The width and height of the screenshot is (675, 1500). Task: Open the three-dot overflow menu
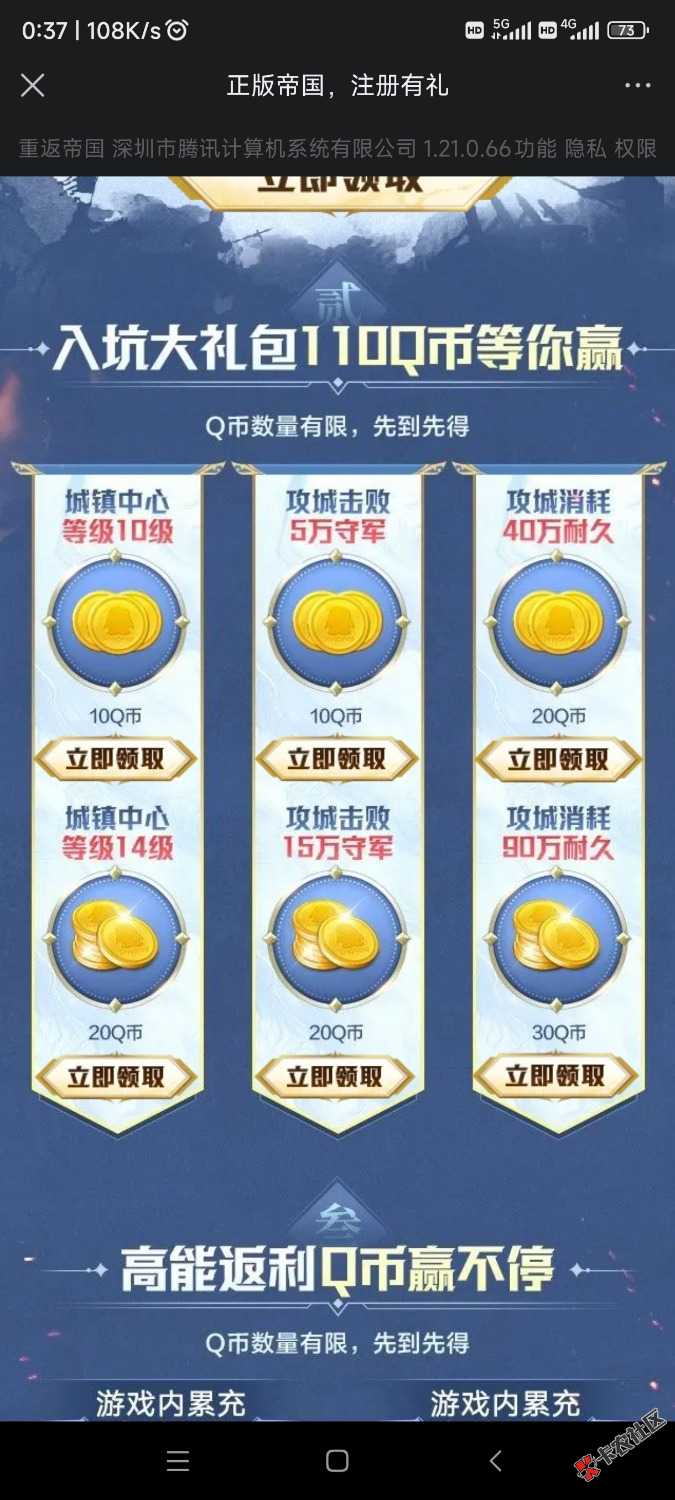637,86
